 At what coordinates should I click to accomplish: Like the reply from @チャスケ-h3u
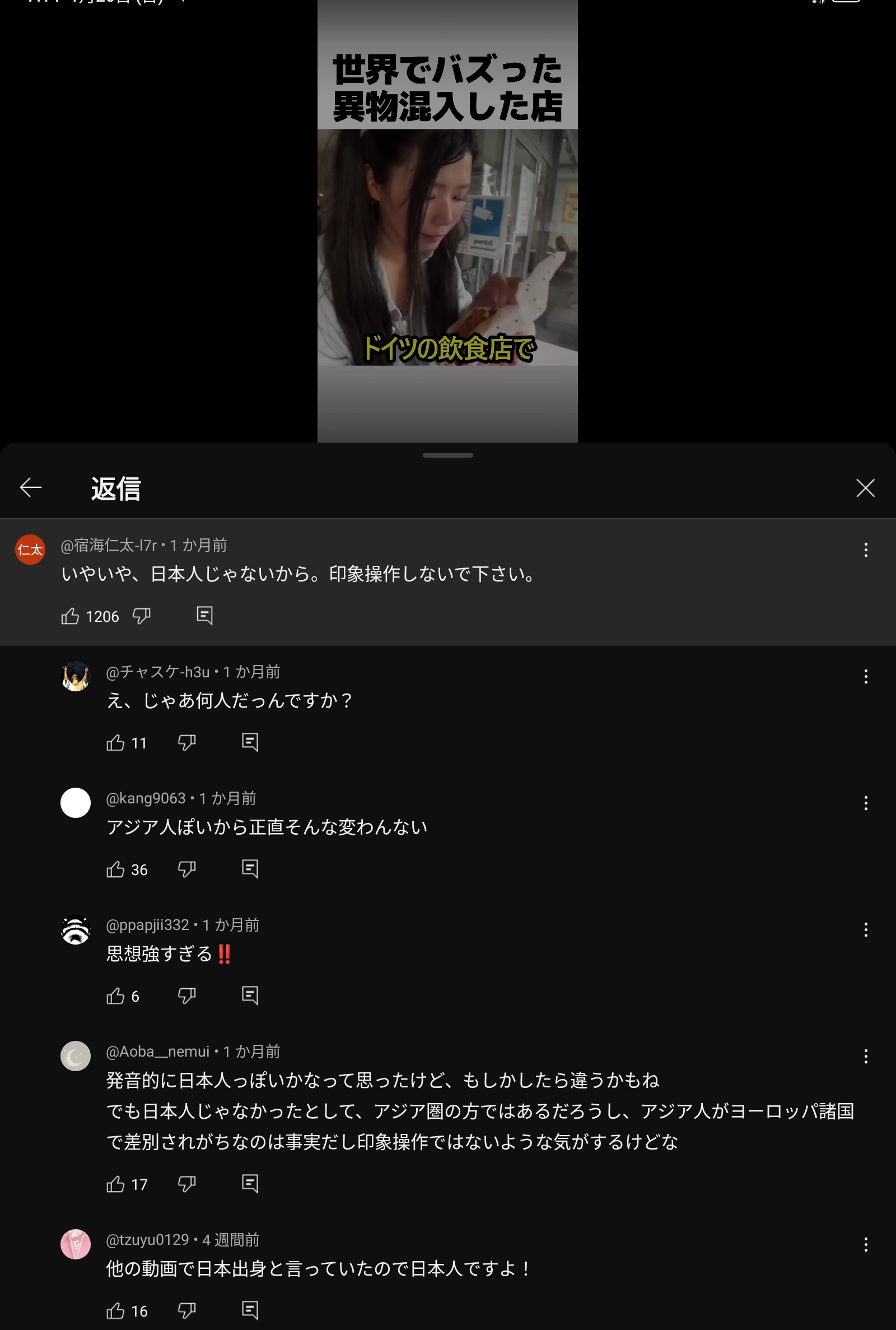click(x=115, y=742)
